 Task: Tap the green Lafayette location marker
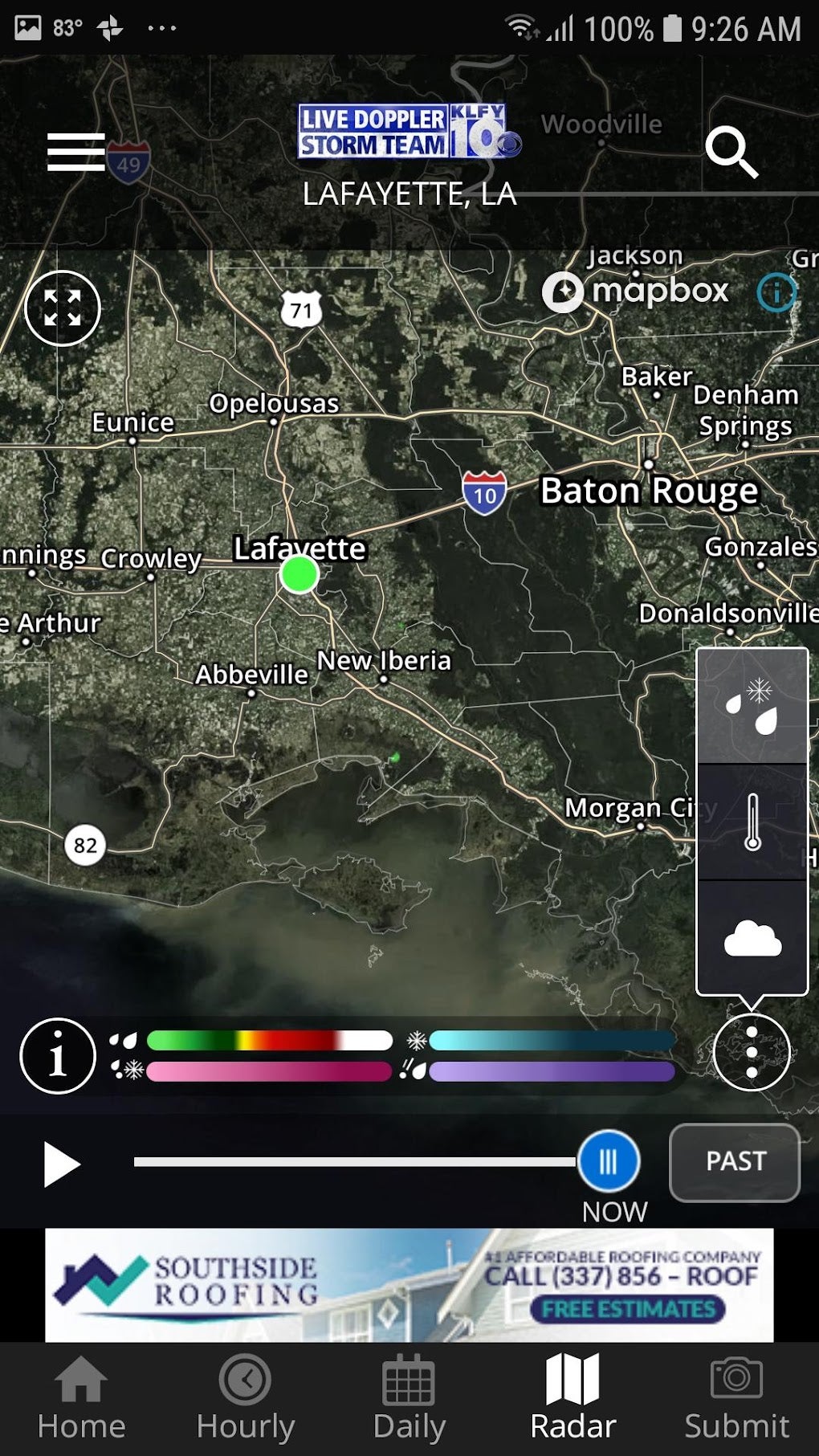[299, 575]
